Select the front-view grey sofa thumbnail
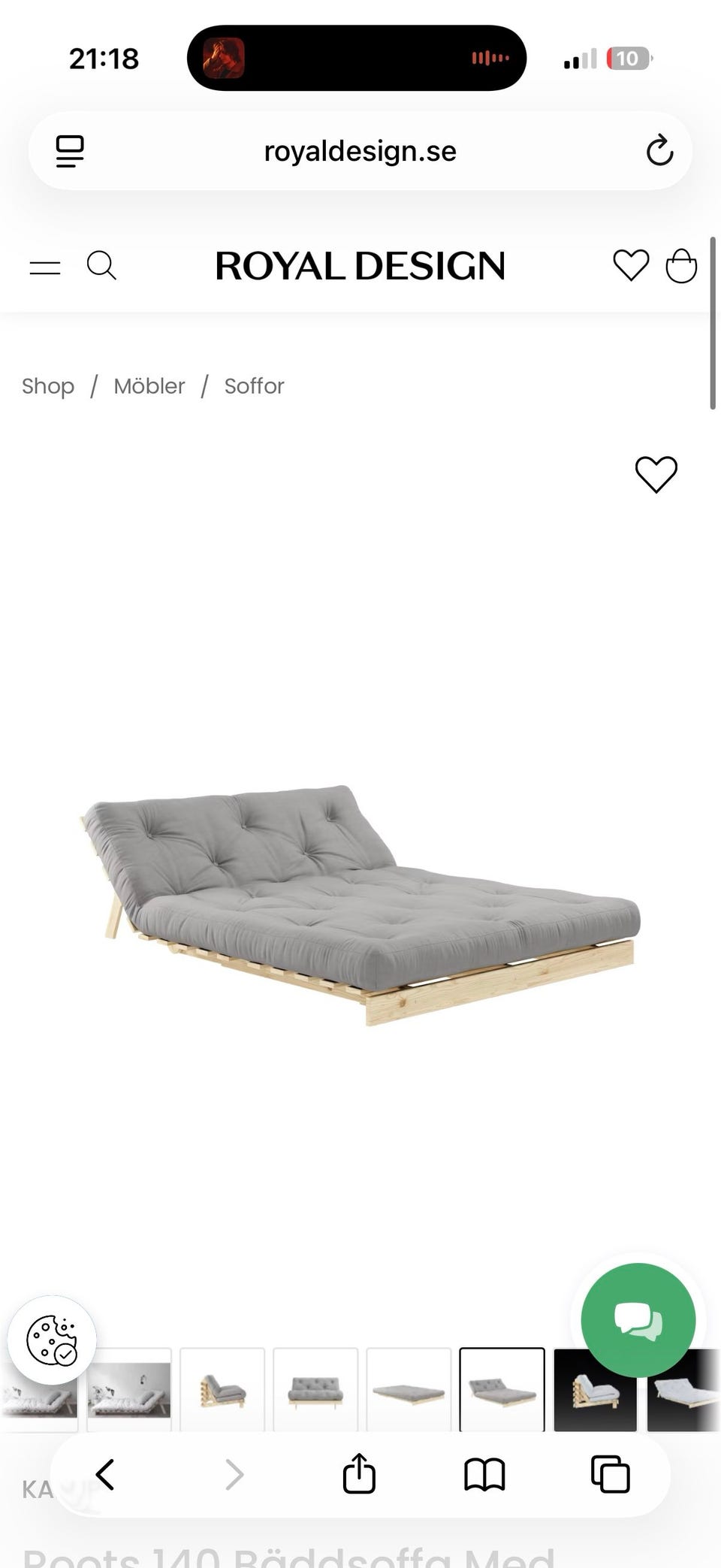This screenshot has height=1568, width=721. [315, 1389]
